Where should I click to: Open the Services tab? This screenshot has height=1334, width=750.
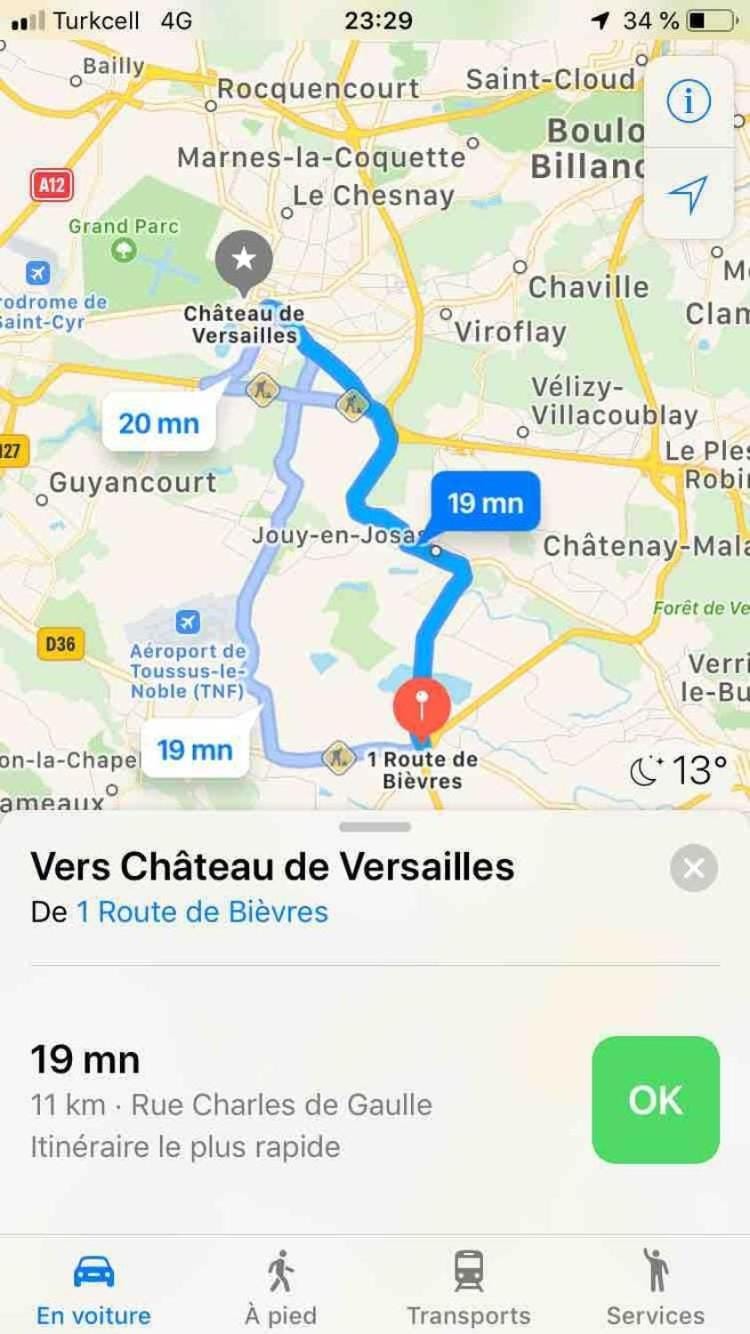[x=655, y=1289]
